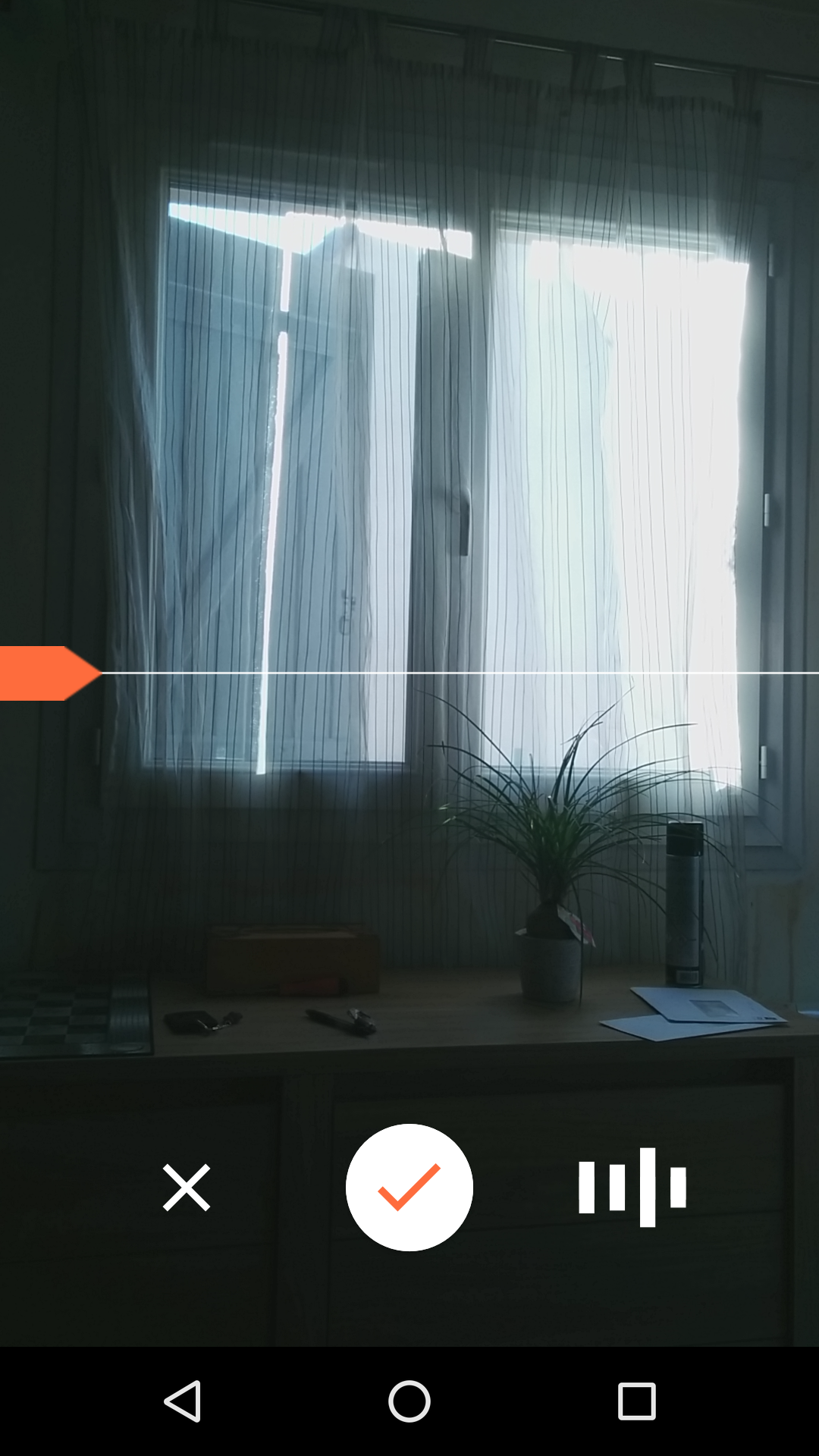Cancel with the X icon

(187, 1188)
